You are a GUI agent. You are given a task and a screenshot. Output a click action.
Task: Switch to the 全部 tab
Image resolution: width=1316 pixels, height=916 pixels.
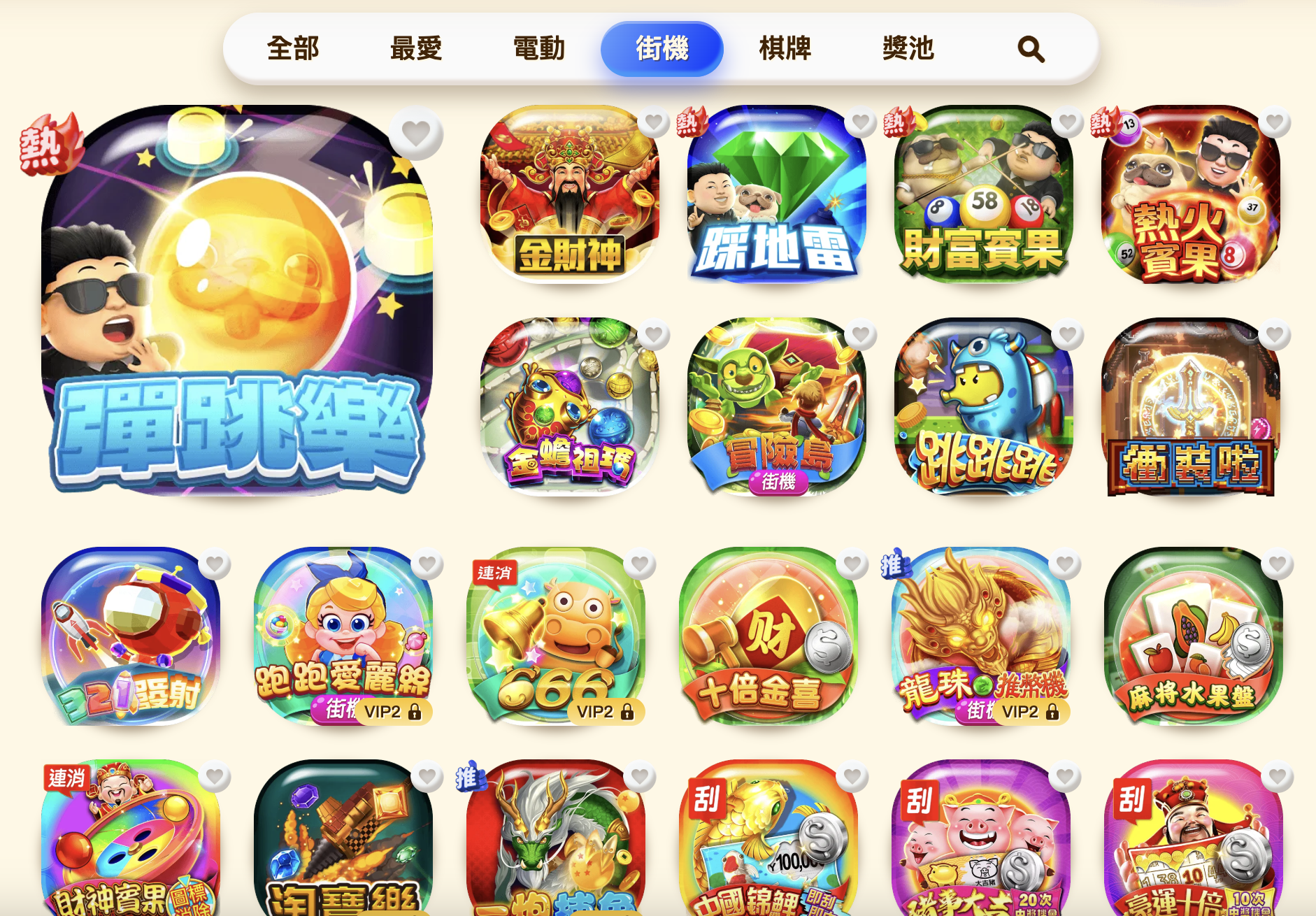coord(293,49)
